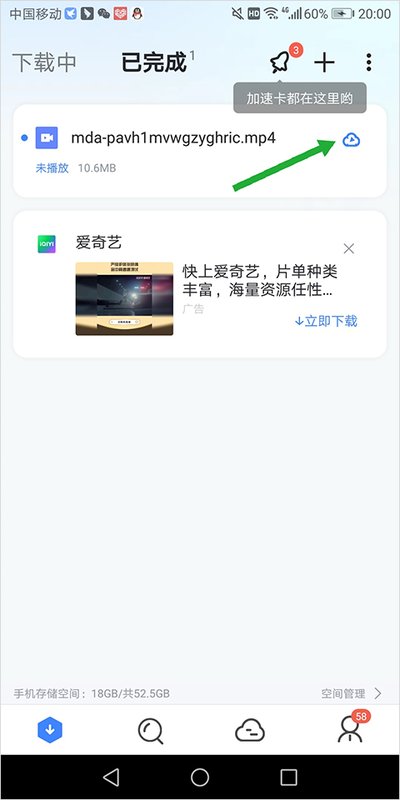Open the rocket acceleration cards icon
Screen dimensions: 400x800
(x=280, y=62)
